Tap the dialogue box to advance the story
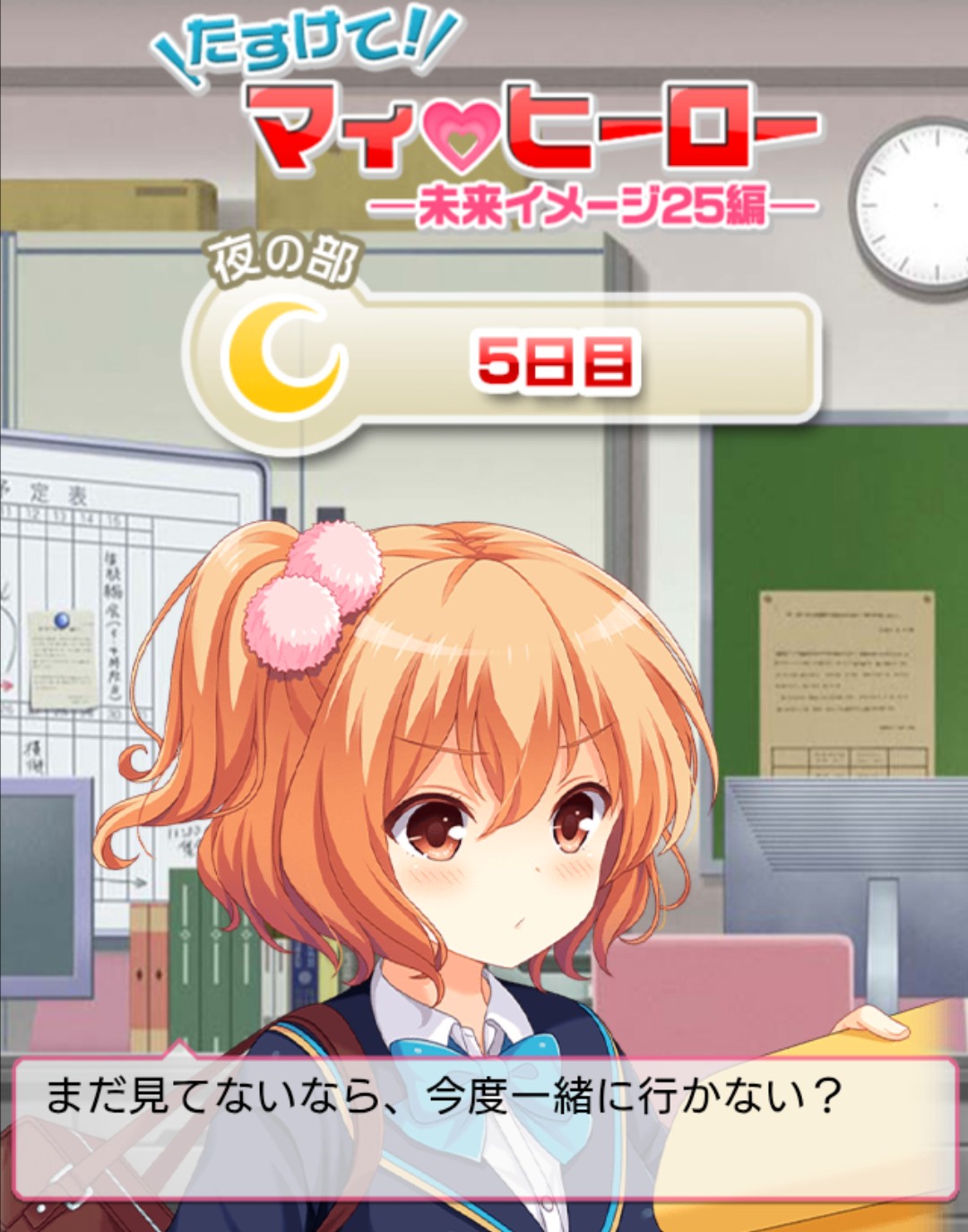Screen dimensions: 968x1232 point(484,1128)
